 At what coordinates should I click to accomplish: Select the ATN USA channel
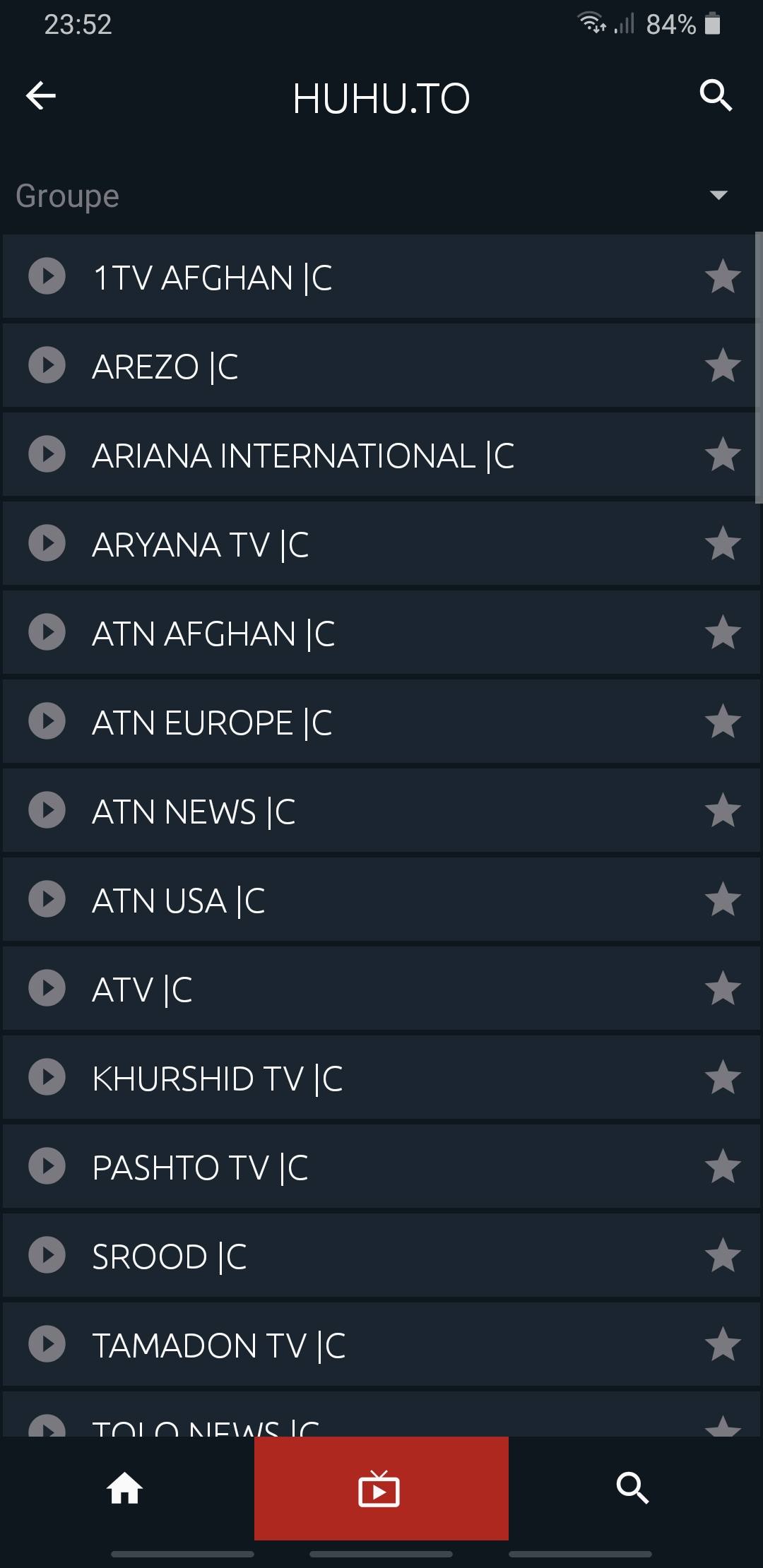click(380, 899)
